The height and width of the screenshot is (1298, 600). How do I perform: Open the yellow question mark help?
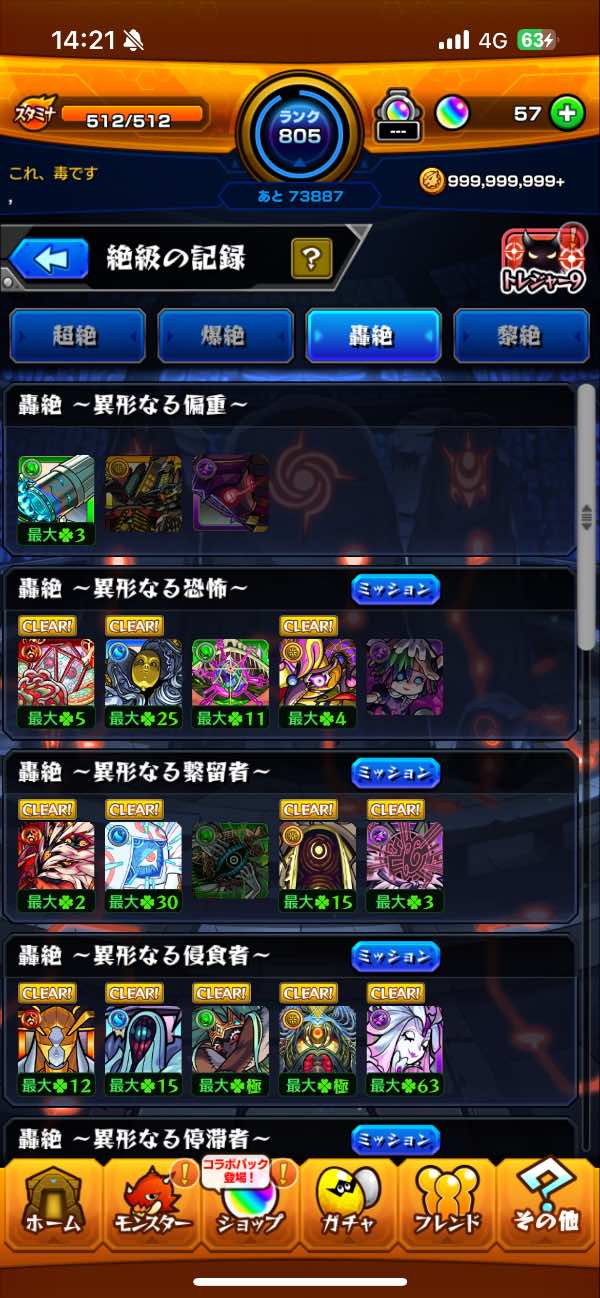[x=312, y=260]
